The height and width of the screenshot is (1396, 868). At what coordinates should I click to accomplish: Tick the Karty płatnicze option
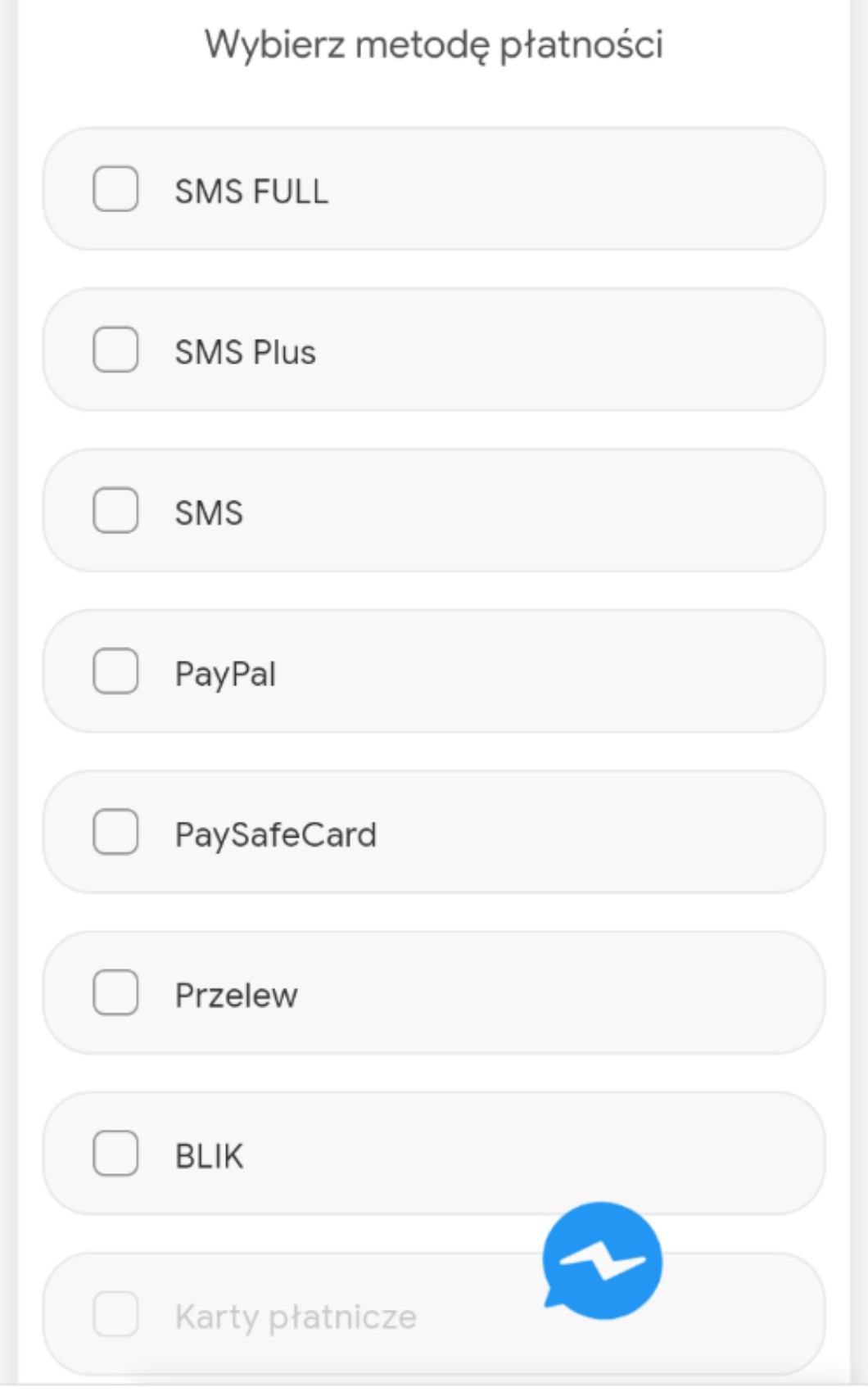(115, 1315)
